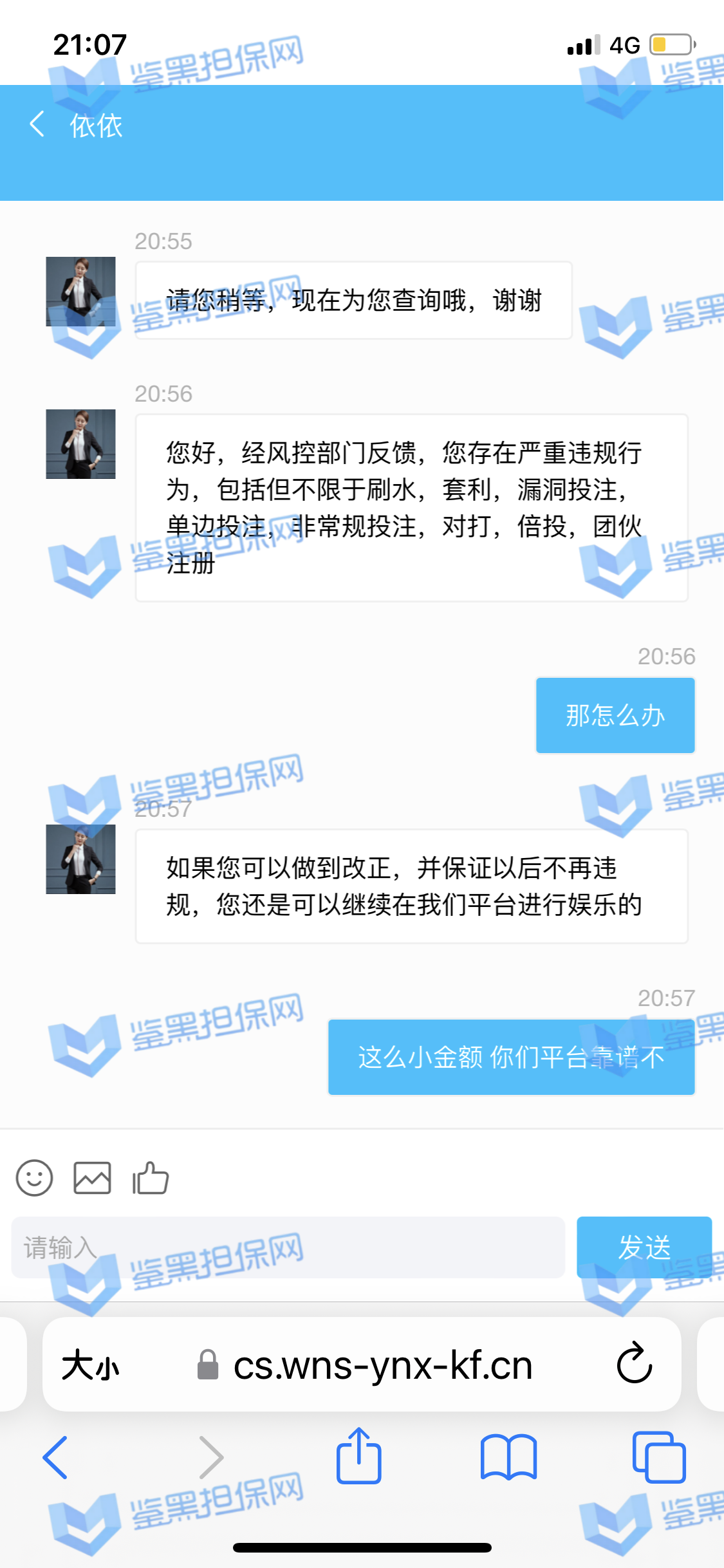Open the 大小 page settings menu
Image resolution: width=724 pixels, height=1568 pixels.
(91, 1365)
